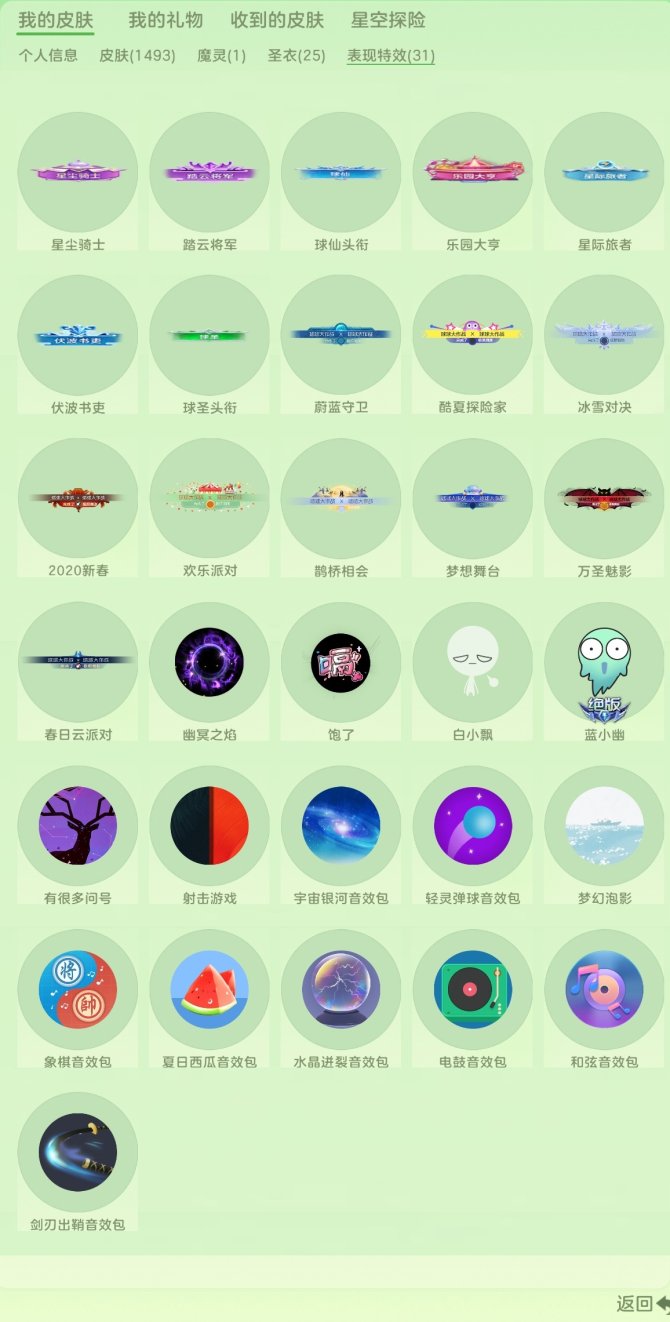This screenshot has height=1322, width=670.
Task: Choose the 乐园大亨 title effect
Action: coord(473,173)
